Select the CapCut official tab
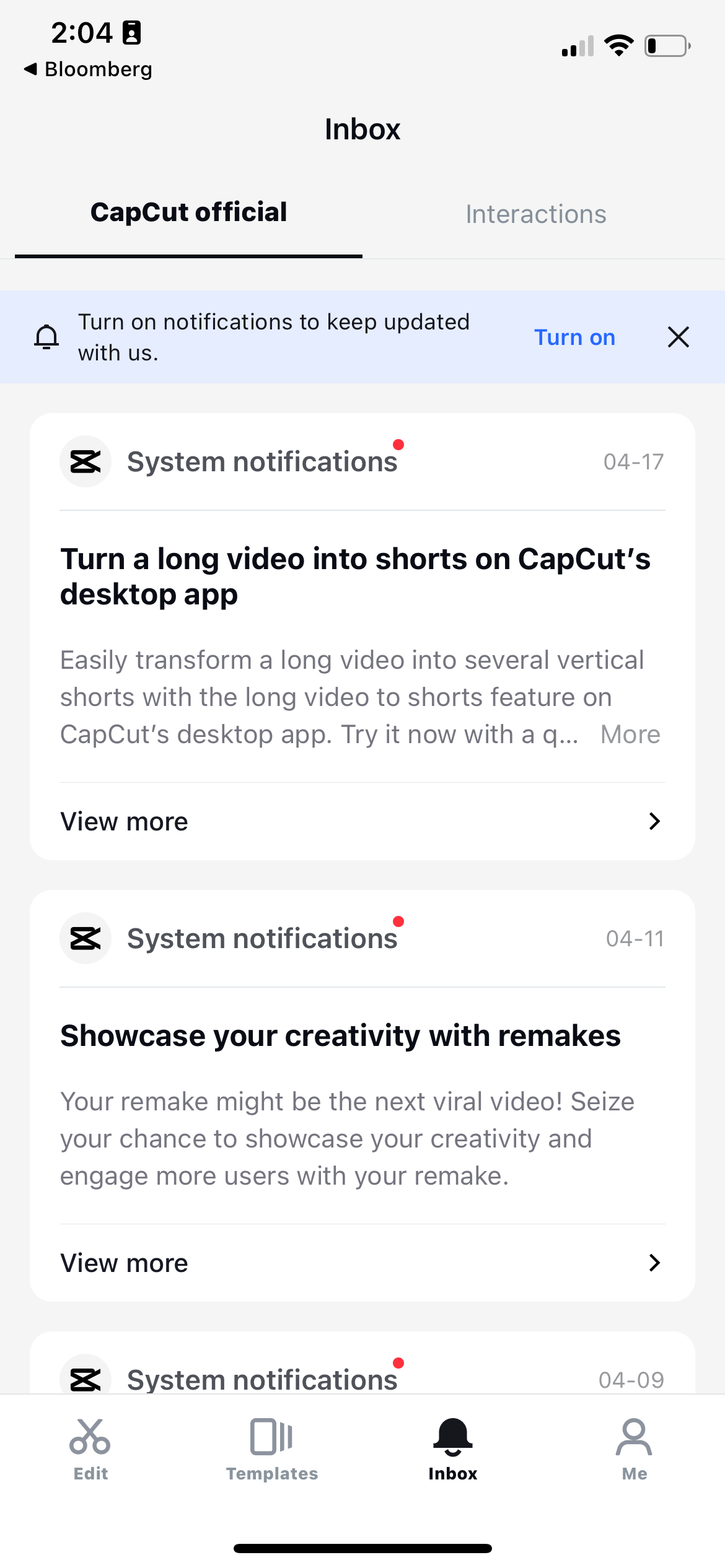 (188, 211)
